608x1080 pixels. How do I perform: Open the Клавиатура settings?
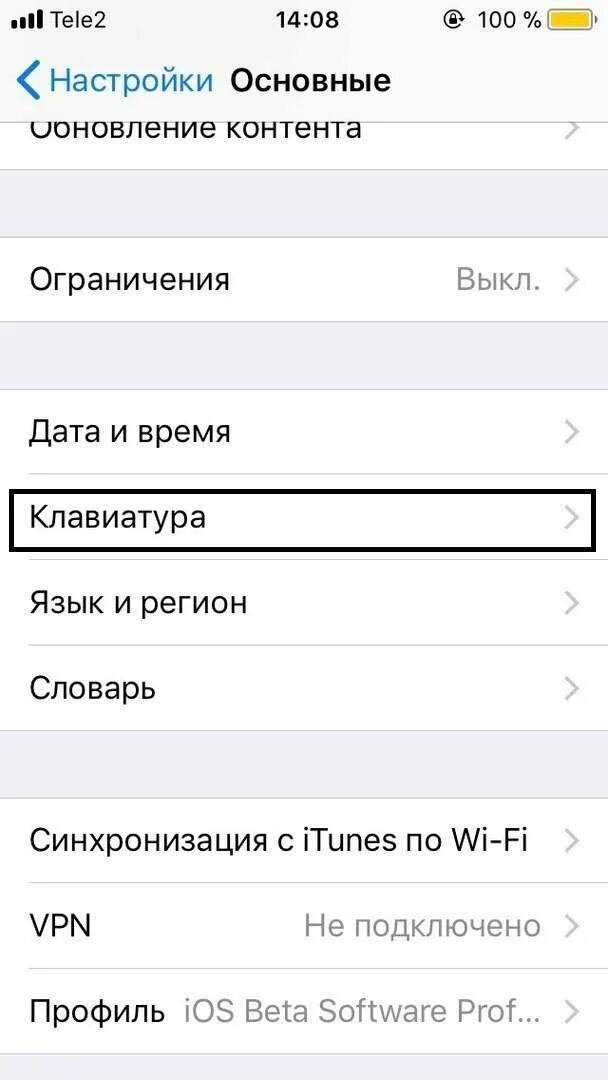304,517
